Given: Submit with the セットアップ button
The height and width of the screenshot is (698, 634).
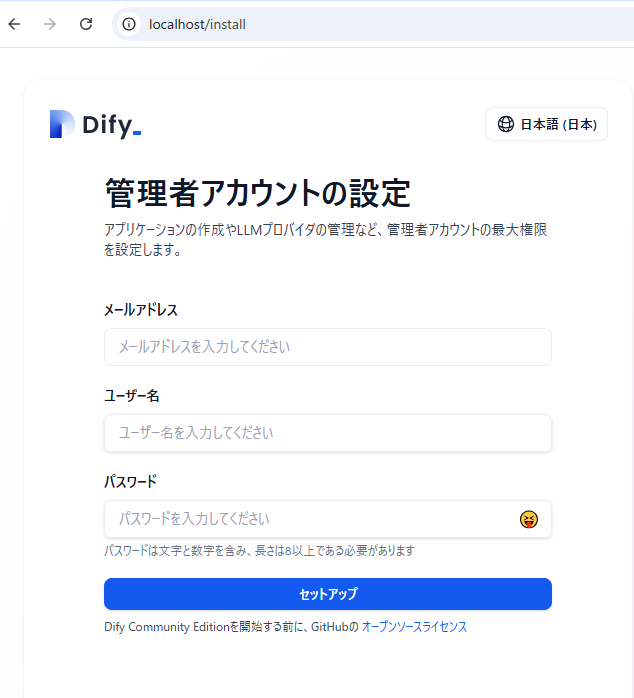Looking at the screenshot, I should tap(327, 594).
